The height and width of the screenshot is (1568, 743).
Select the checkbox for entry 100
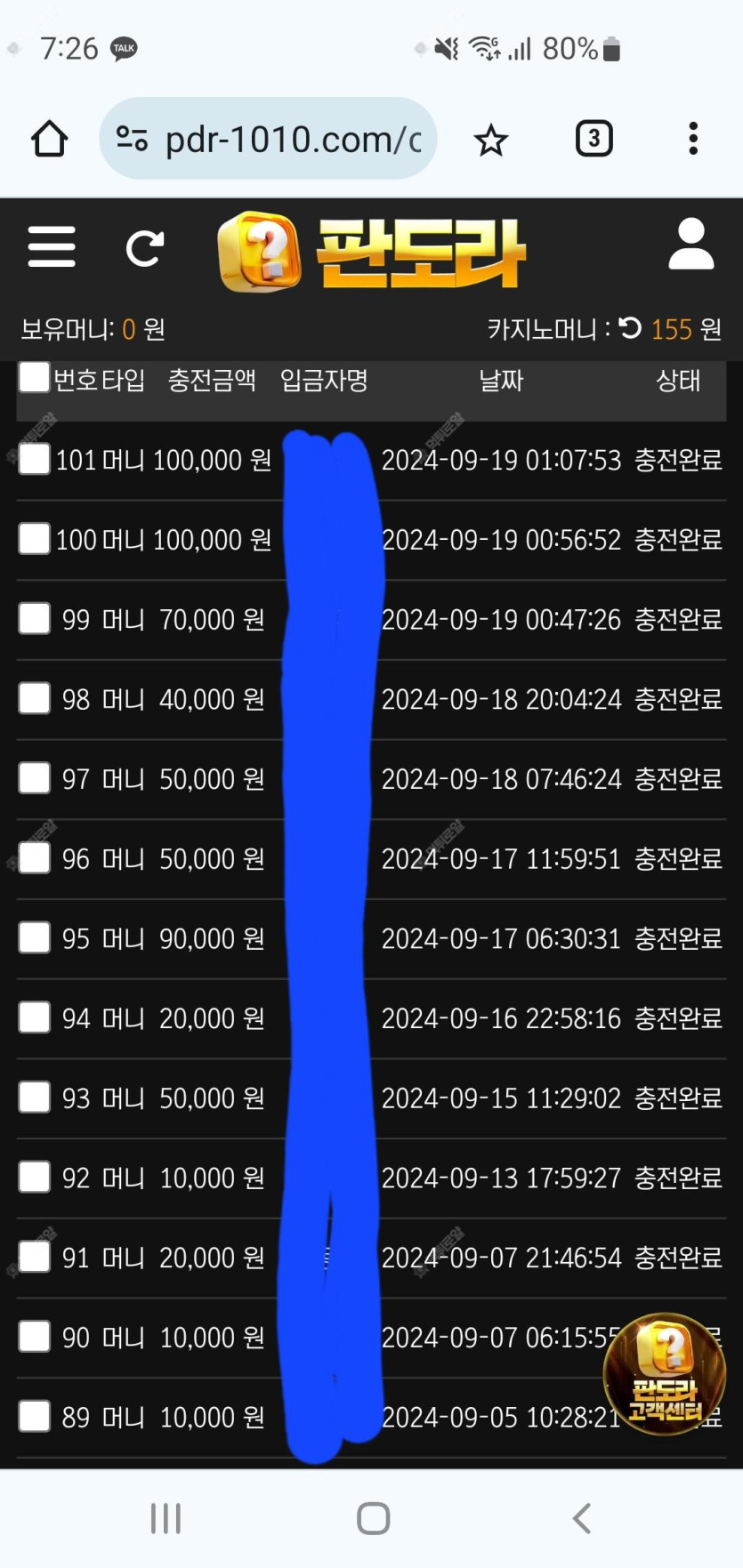click(35, 539)
